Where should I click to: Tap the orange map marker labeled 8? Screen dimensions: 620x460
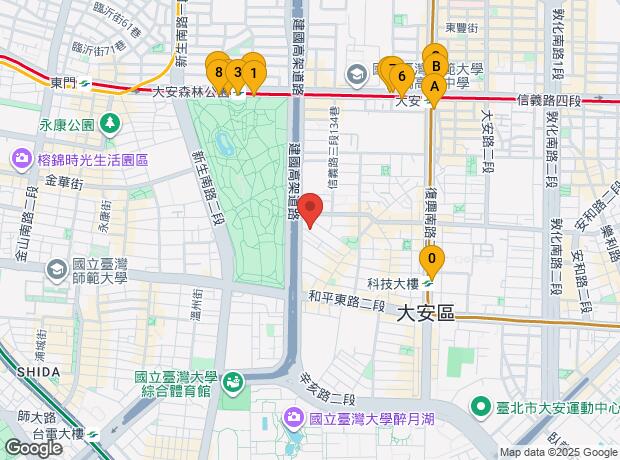click(x=217, y=71)
